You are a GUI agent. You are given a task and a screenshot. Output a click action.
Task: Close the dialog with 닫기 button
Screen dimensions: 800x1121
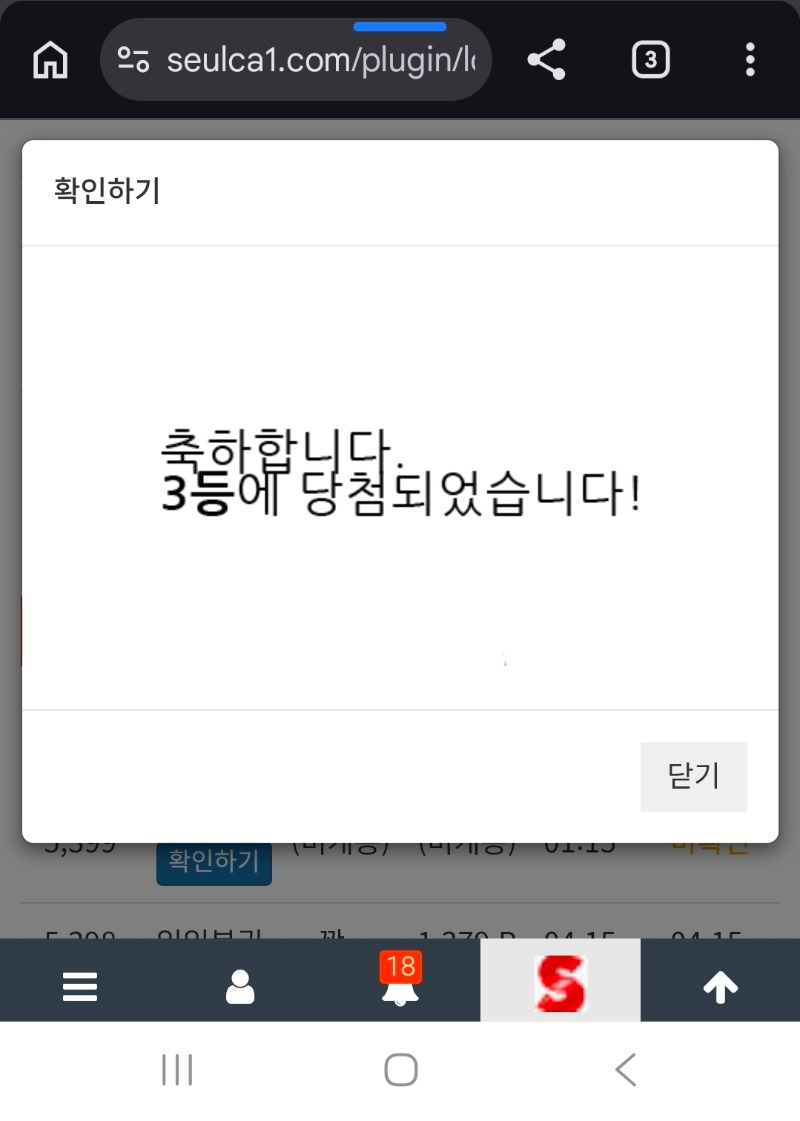pos(693,776)
